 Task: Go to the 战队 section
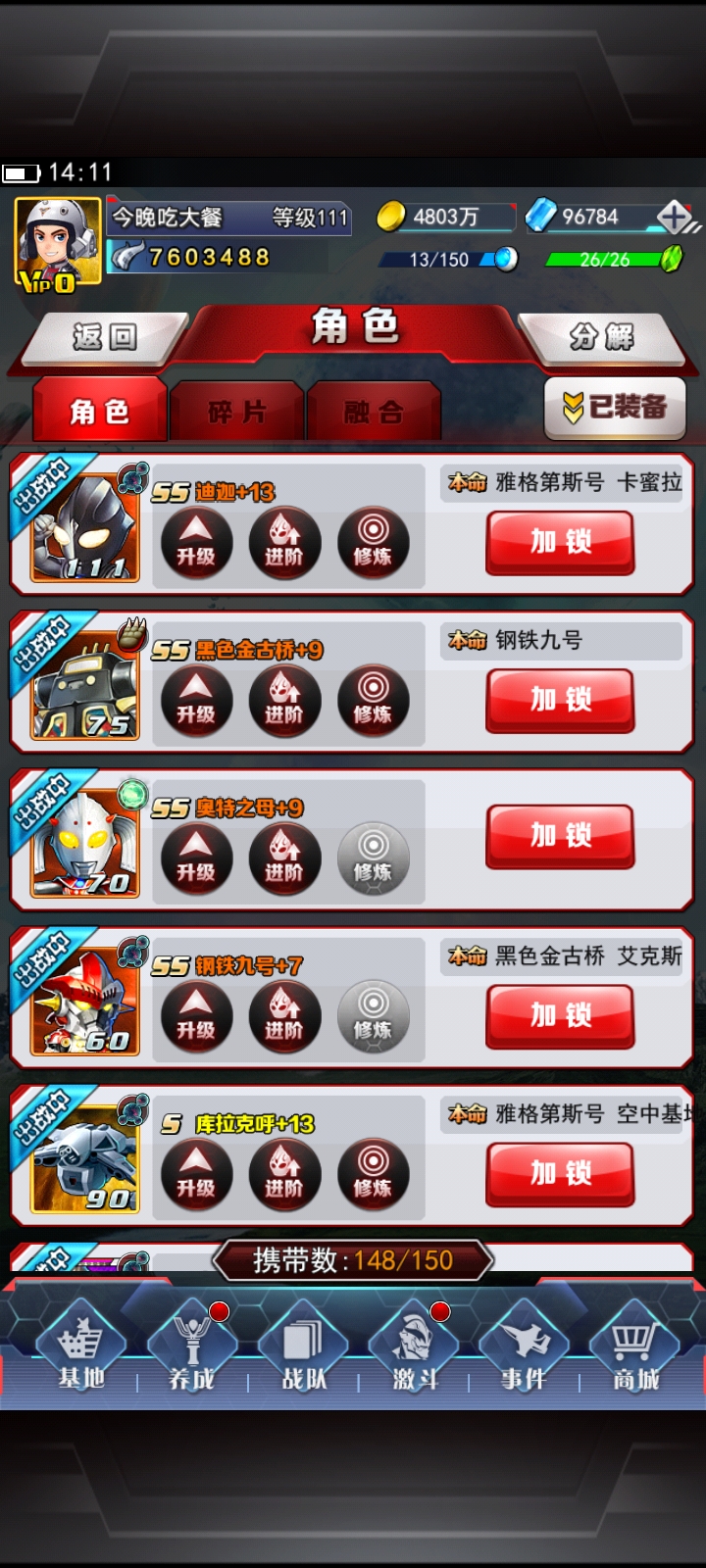pos(304,1352)
